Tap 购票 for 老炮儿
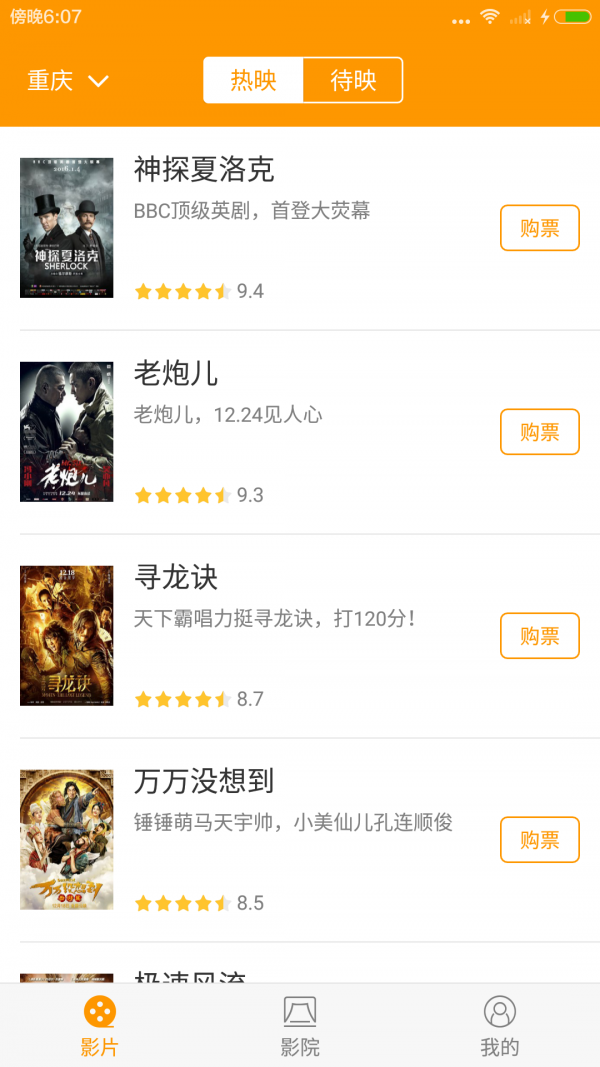Image resolution: width=600 pixels, height=1067 pixels. click(x=539, y=432)
